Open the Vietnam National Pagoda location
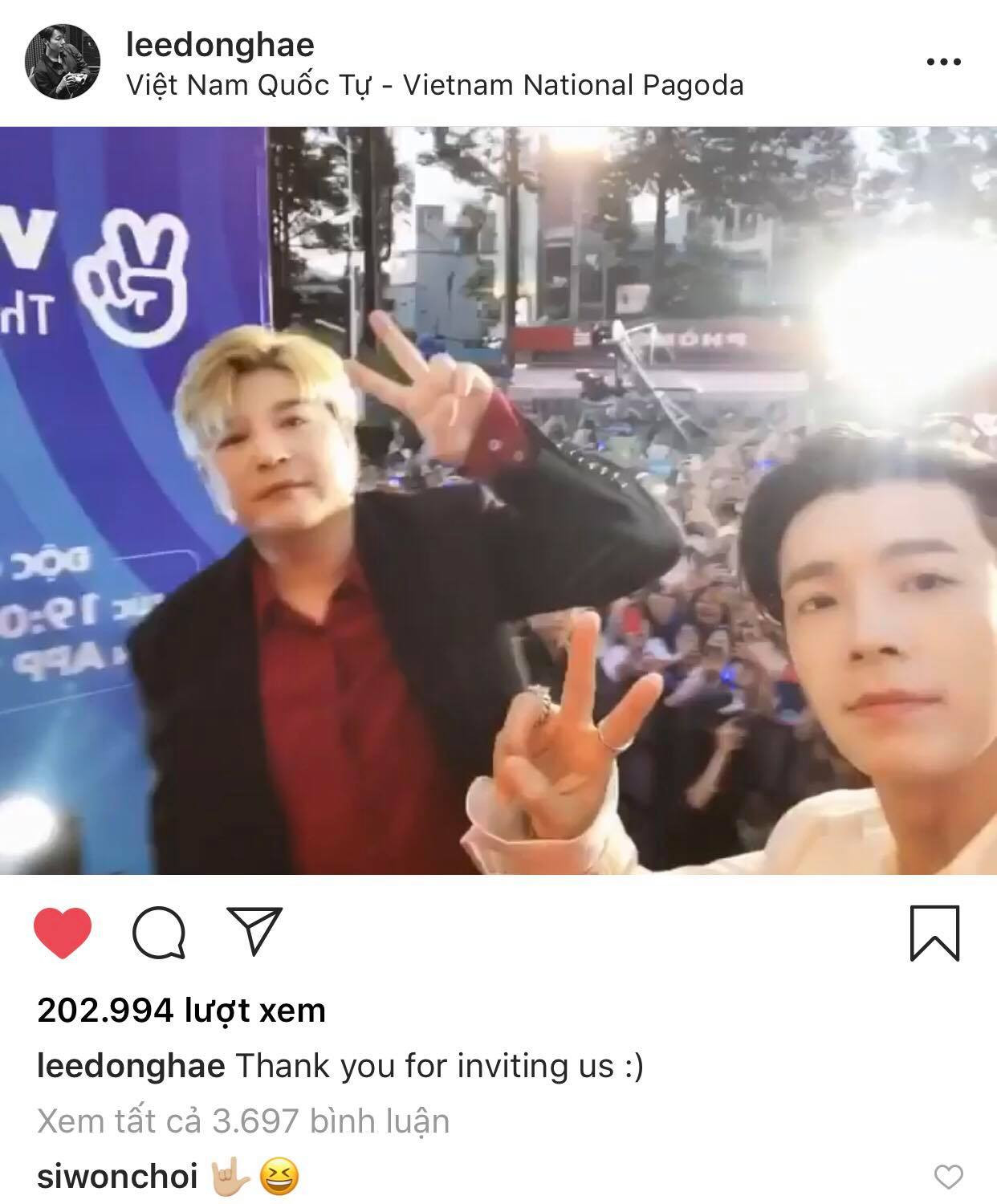Viewport: 997px width, 1204px height. pyautogui.click(x=435, y=85)
